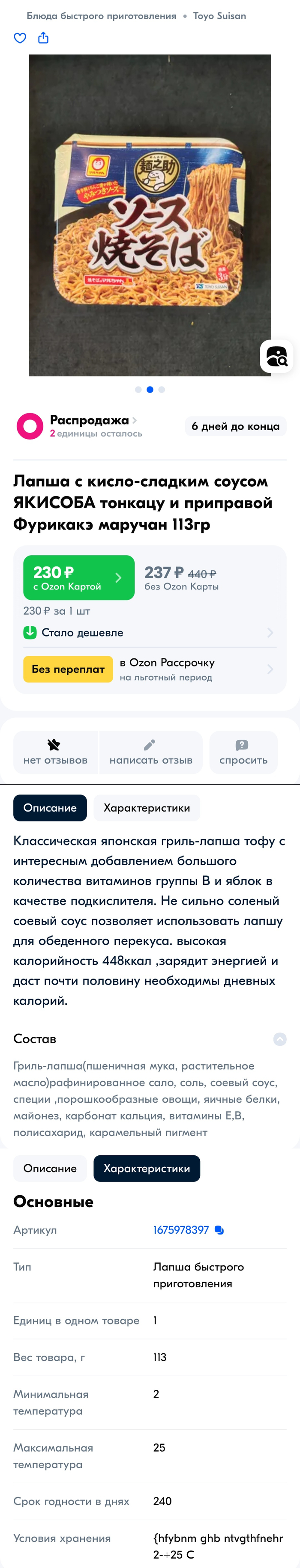Switch to the upper Характеристики tab

pos(146,808)
